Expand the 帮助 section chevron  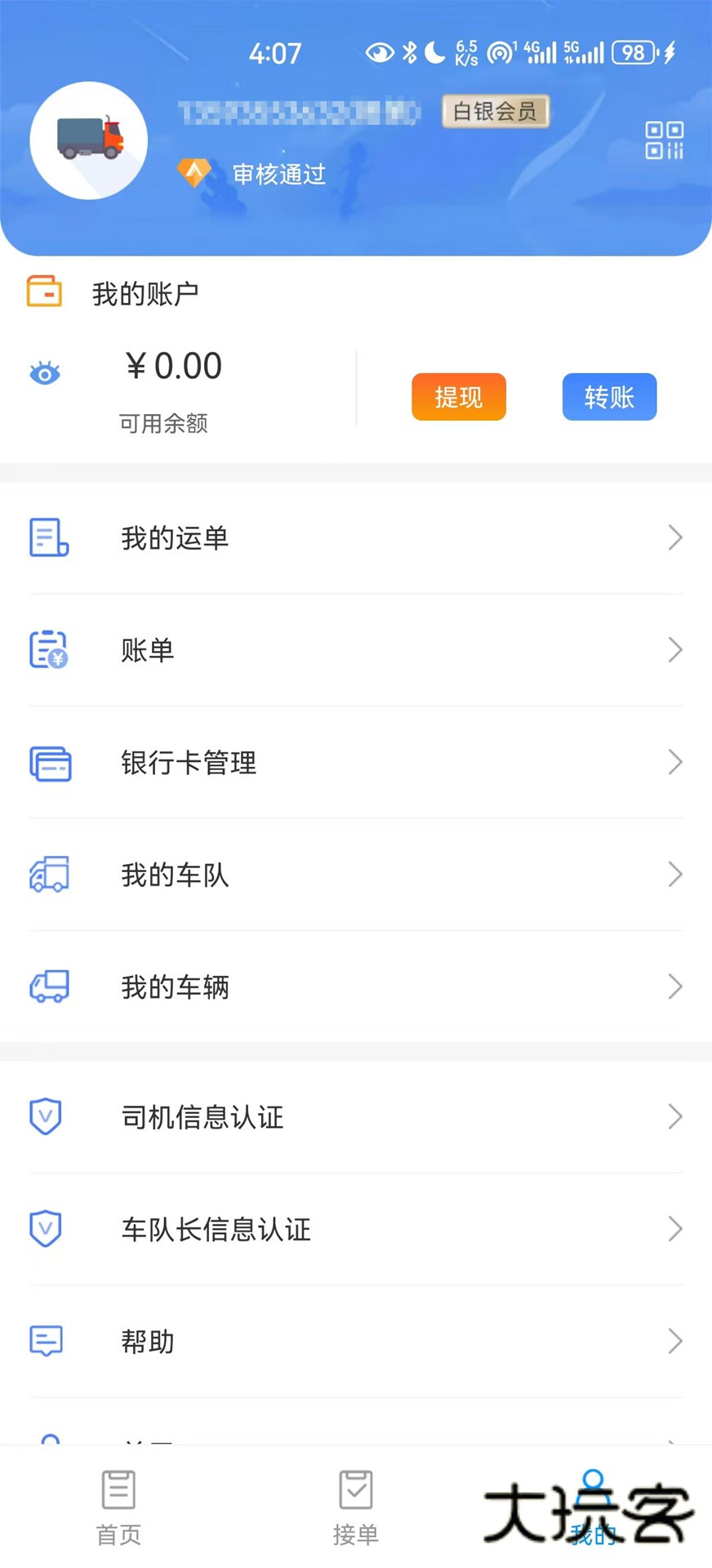(674, 1340)
